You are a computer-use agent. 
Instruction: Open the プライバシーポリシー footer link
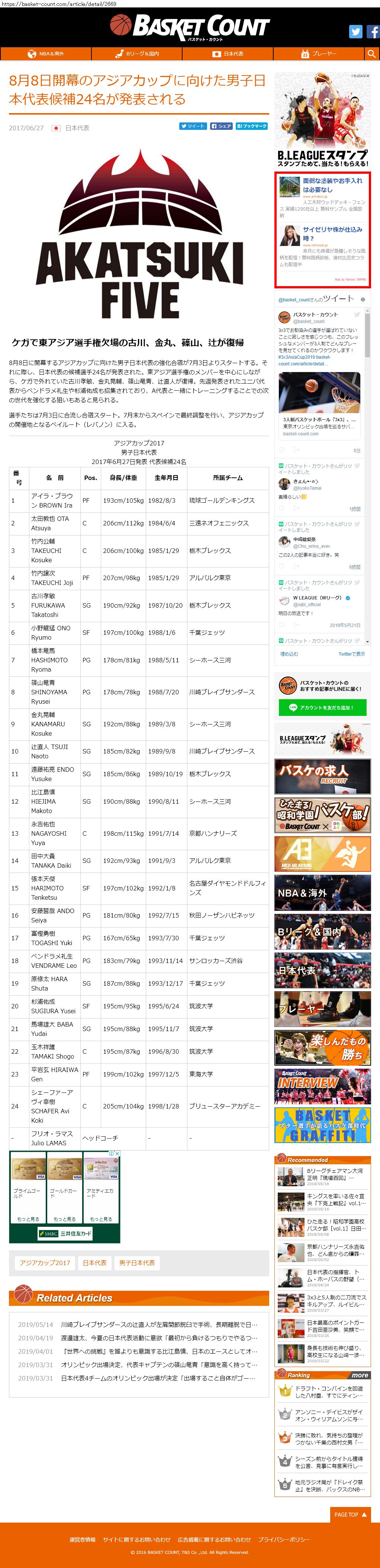pyautogui.click(x=284, y=1539)
